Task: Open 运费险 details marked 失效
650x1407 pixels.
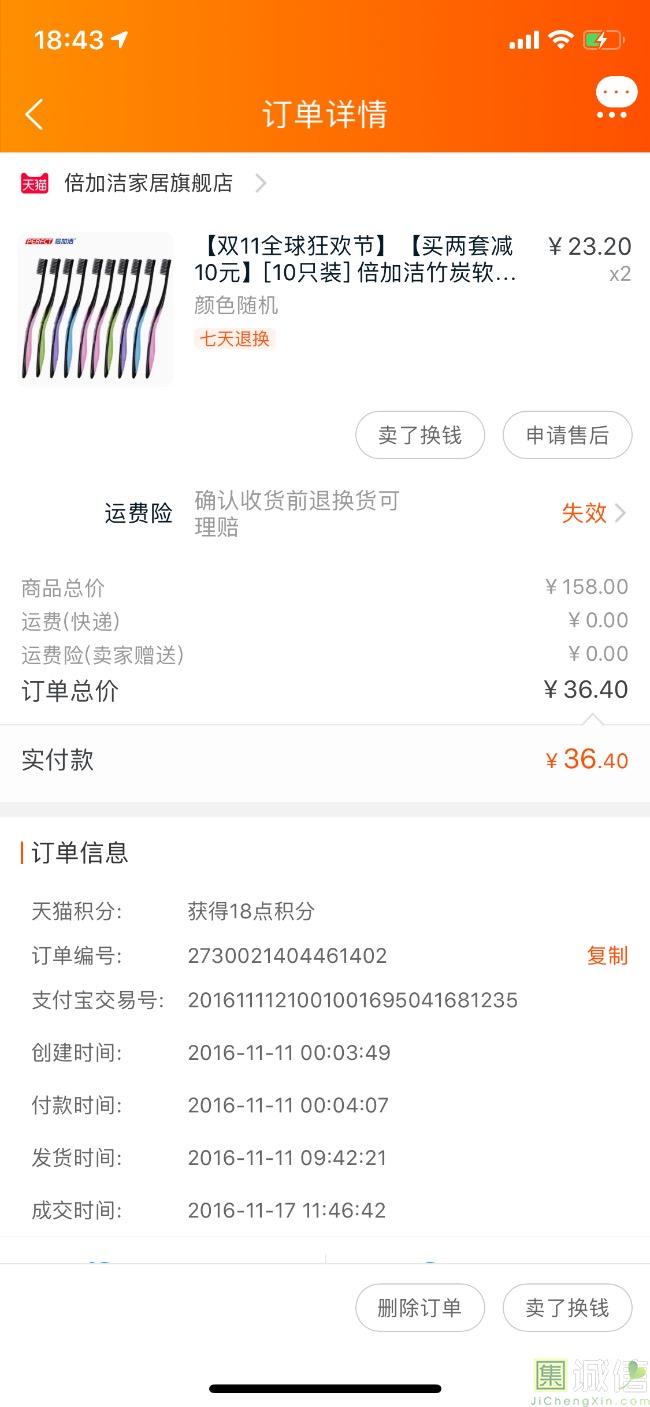Action: pyautogui.click(x=592, y=513)
